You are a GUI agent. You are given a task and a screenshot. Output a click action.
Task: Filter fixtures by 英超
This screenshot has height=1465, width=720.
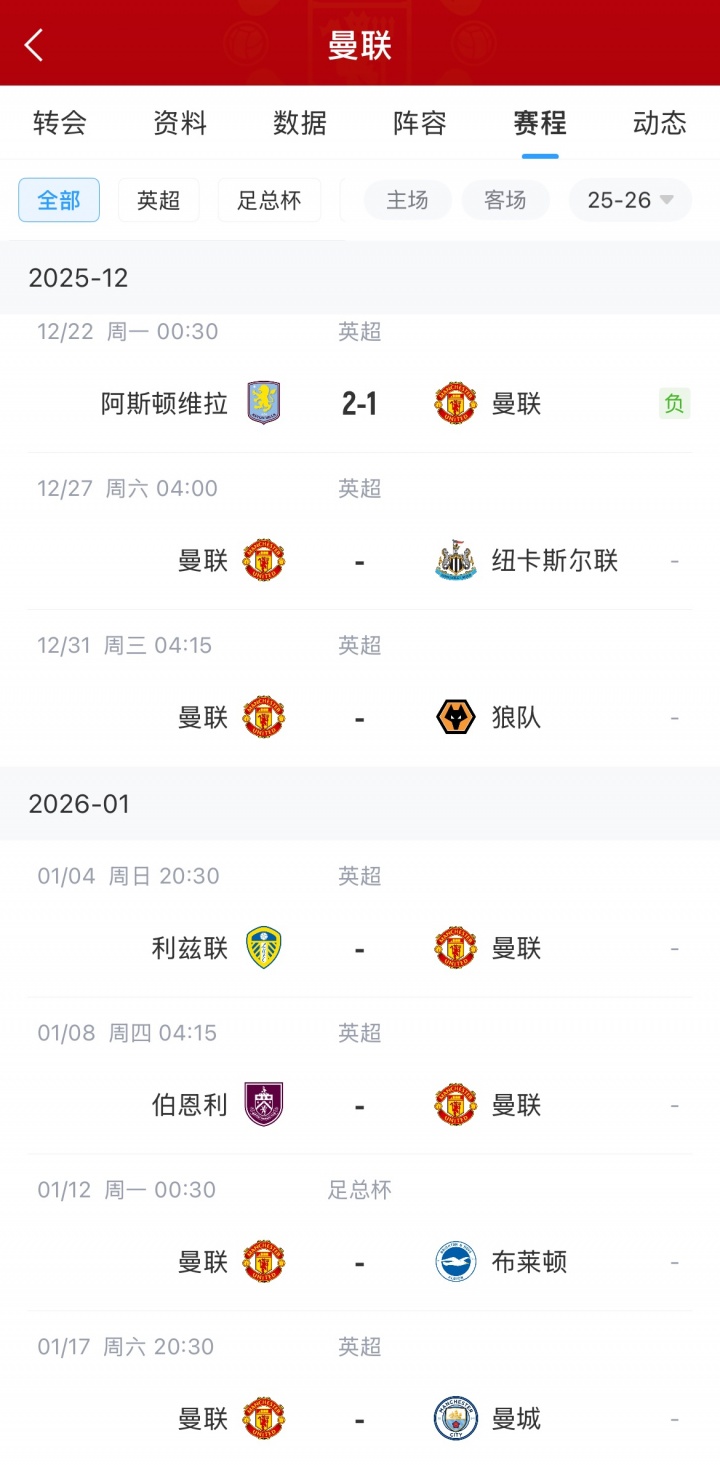click(x=159, y=200)
